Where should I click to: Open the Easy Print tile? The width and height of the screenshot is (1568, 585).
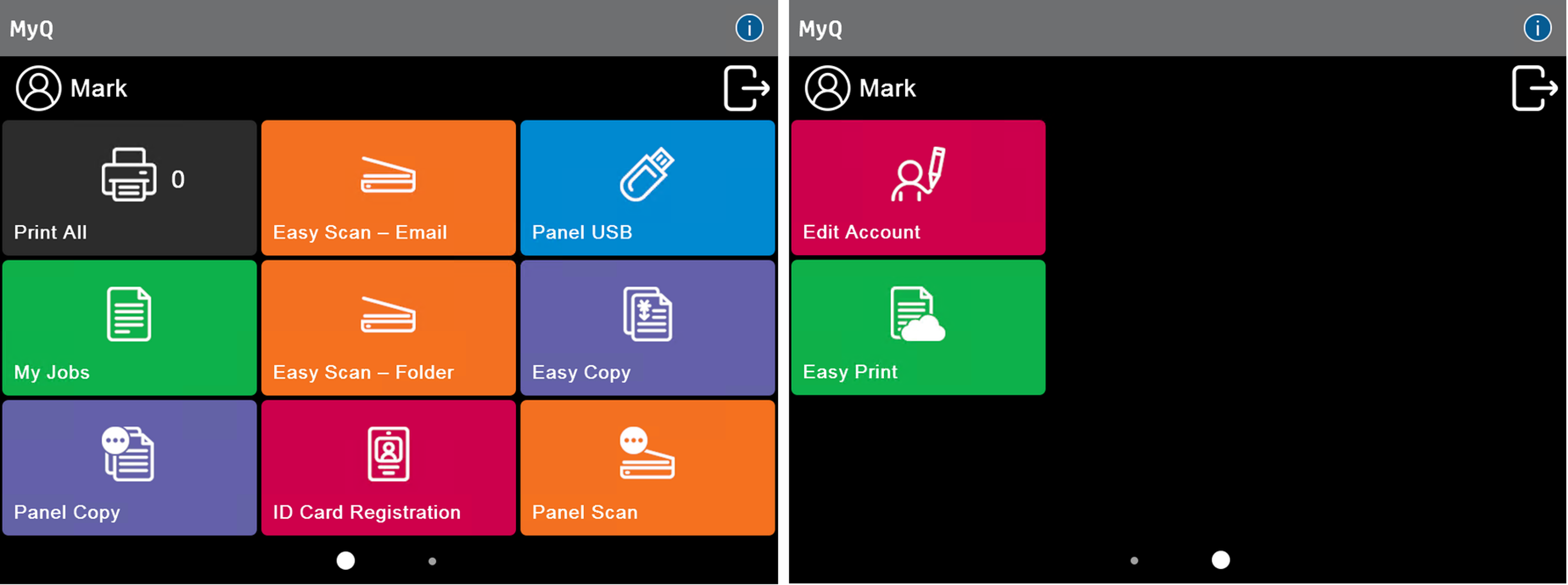(918, 328)
